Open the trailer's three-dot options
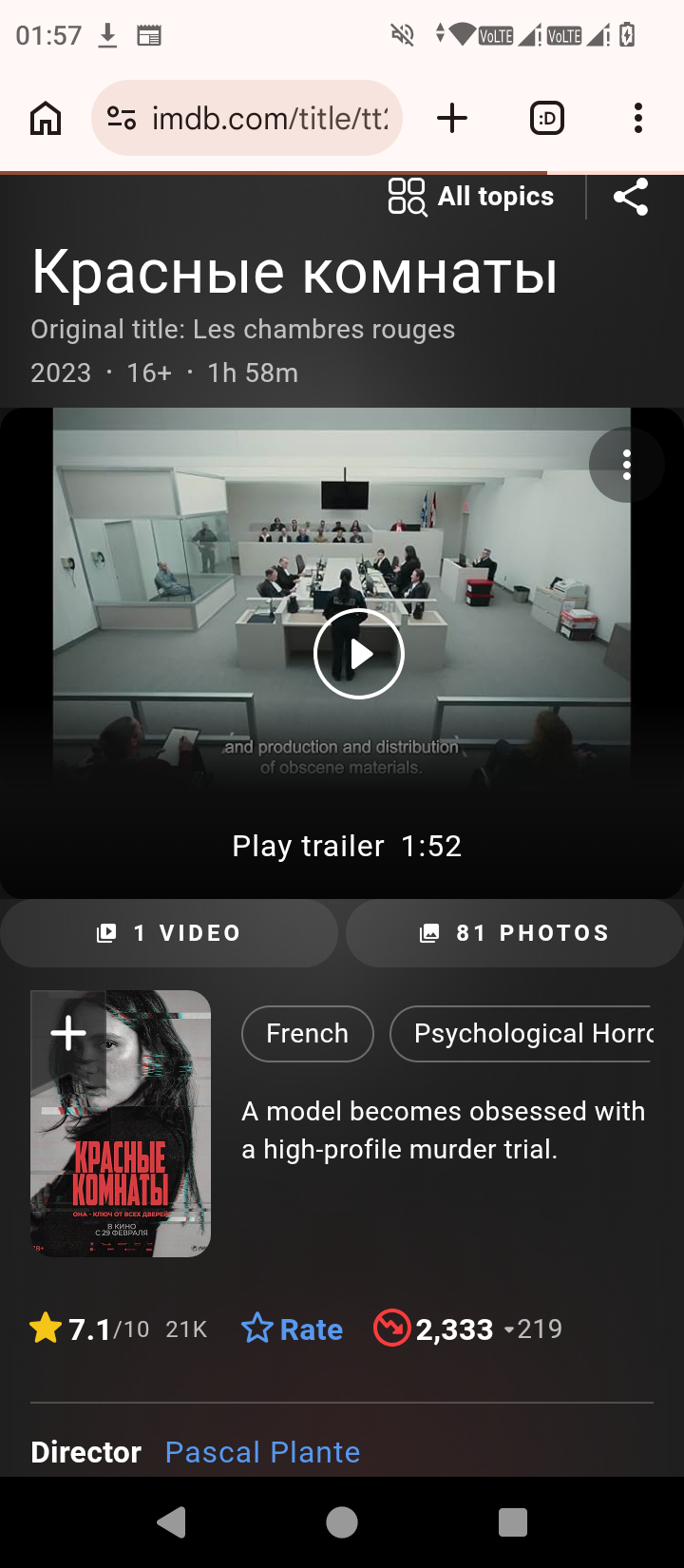Image resolution: width=684 pixels, height=1568 pixels. point(626,465)
